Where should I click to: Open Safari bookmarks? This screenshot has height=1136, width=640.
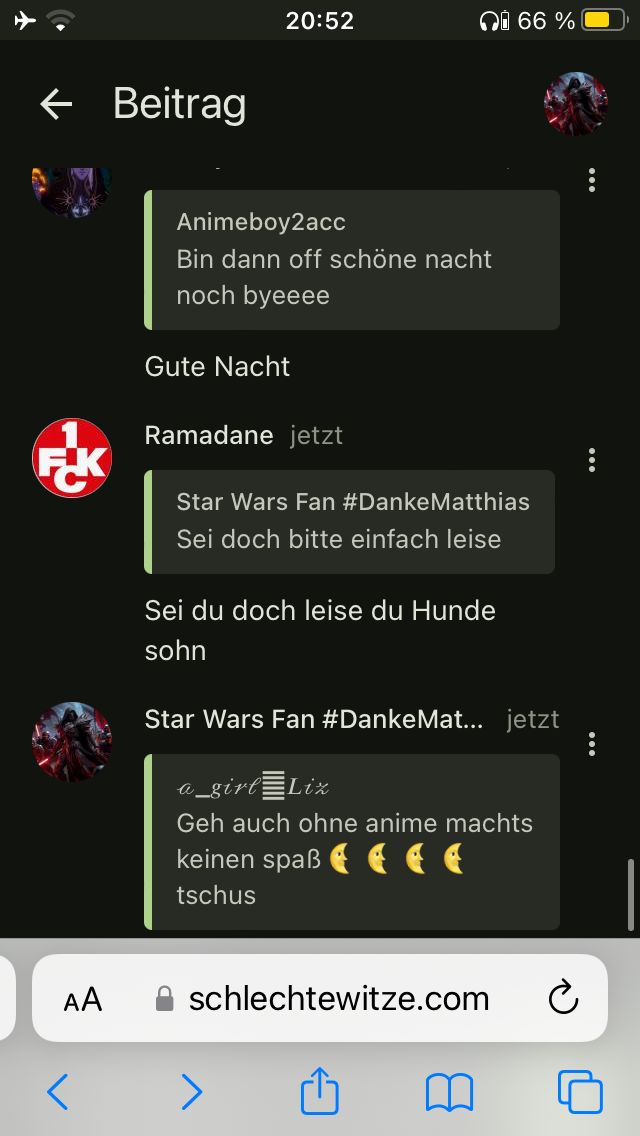click(x=449, y=1092)
